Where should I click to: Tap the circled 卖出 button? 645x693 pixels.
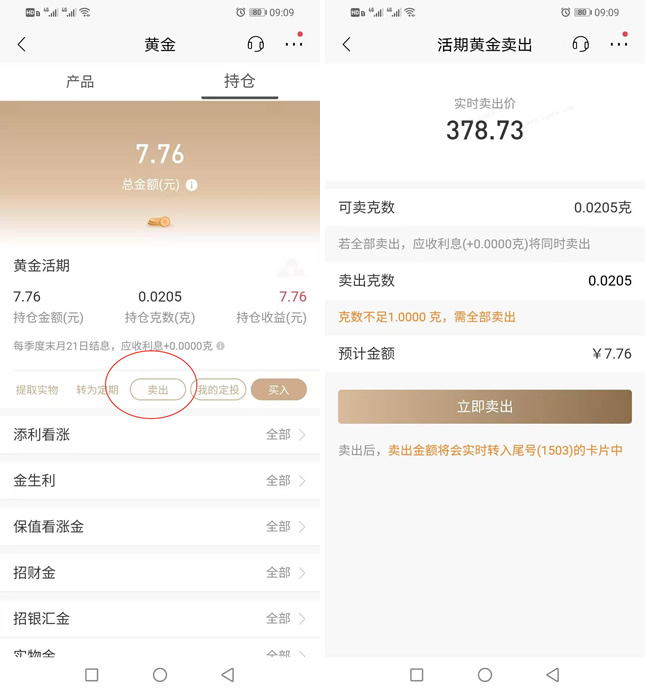pyautogui.click(x=158, y=390)
